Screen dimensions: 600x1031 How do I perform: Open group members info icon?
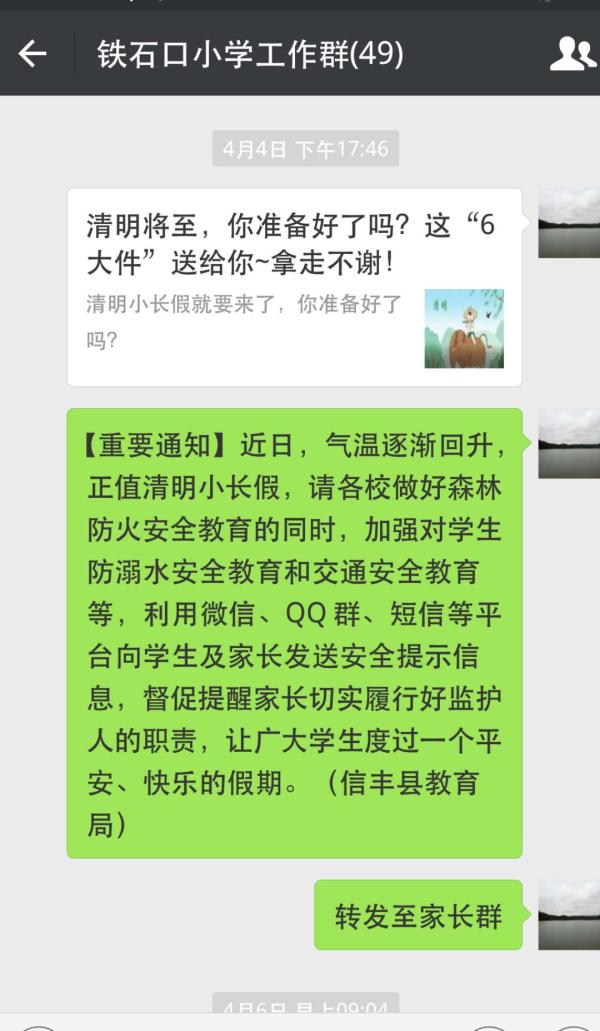tap(572, 54)
